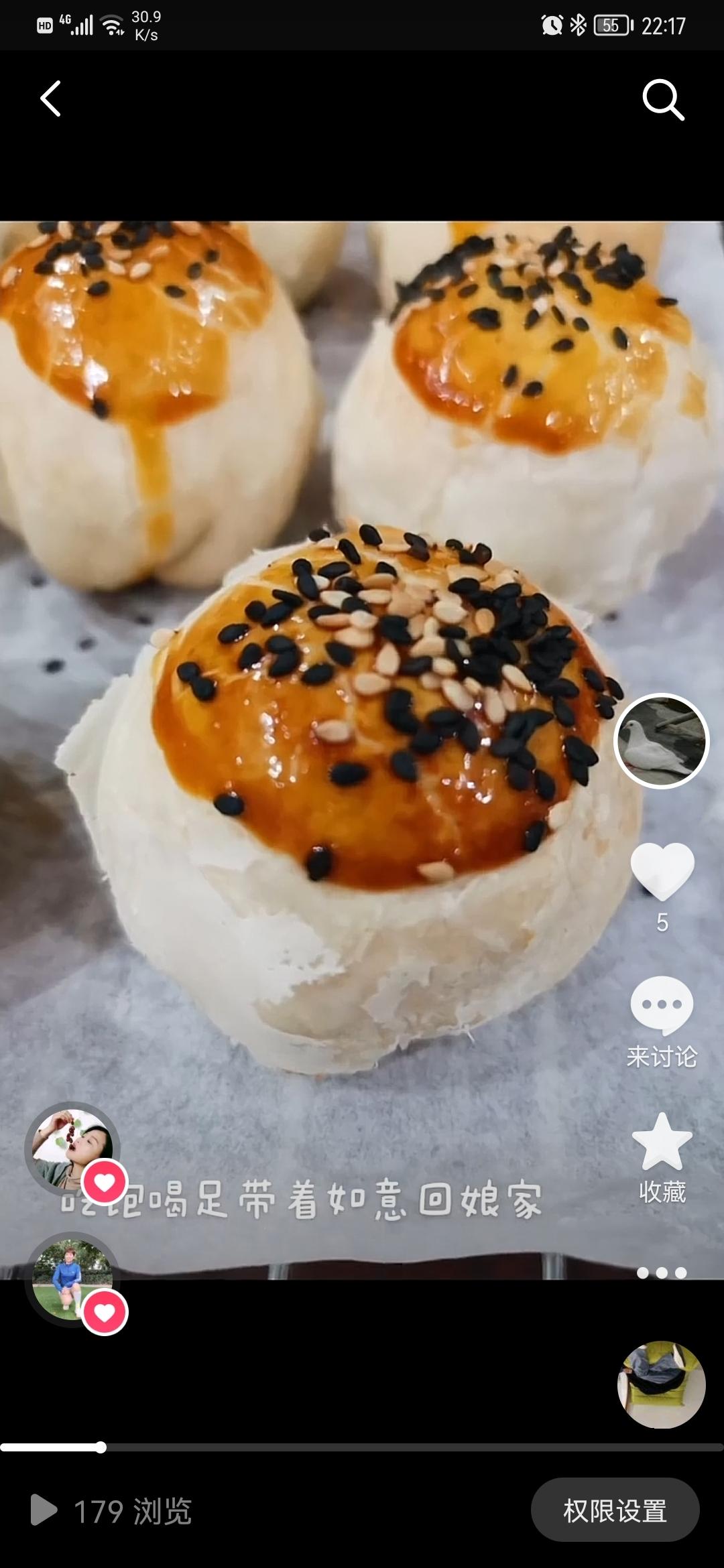This screenshot has width=724, height=1568.
Task: Like this video with the heart icon
Action: [x=662, y=871]
